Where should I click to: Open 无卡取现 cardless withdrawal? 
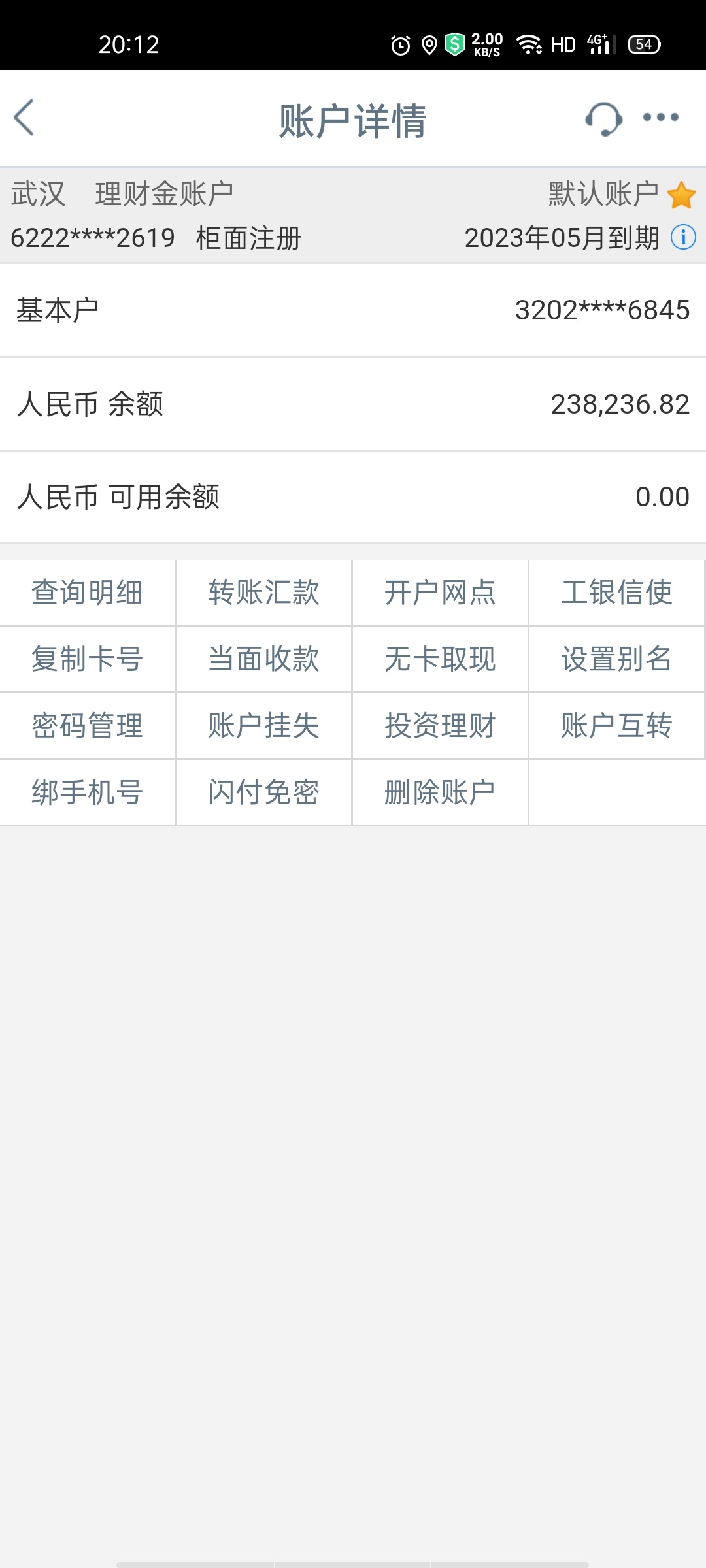tap(440, 659)
